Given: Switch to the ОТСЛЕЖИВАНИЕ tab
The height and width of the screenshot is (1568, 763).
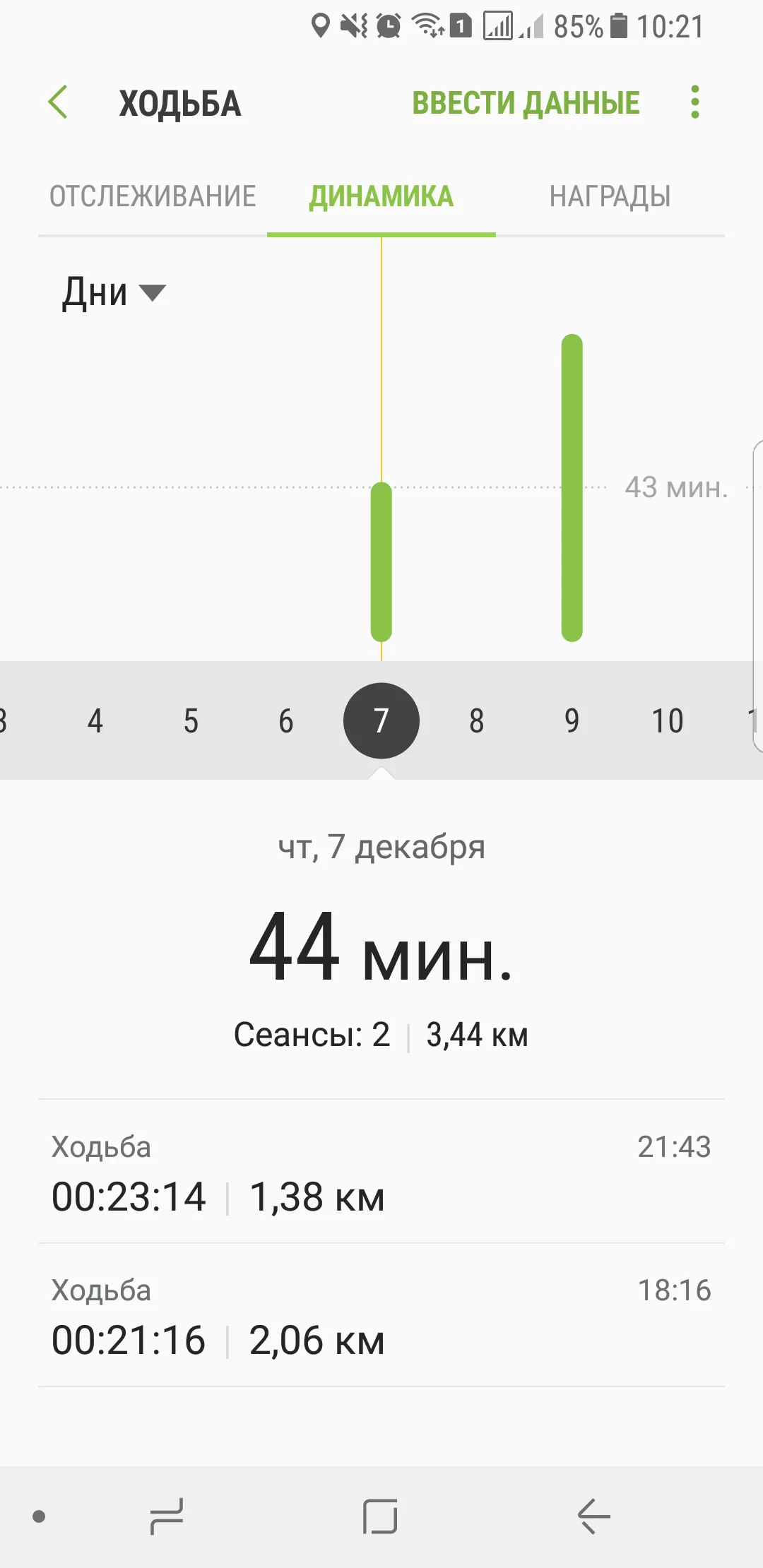Looking at the screenshot, I should pos(153,196).
